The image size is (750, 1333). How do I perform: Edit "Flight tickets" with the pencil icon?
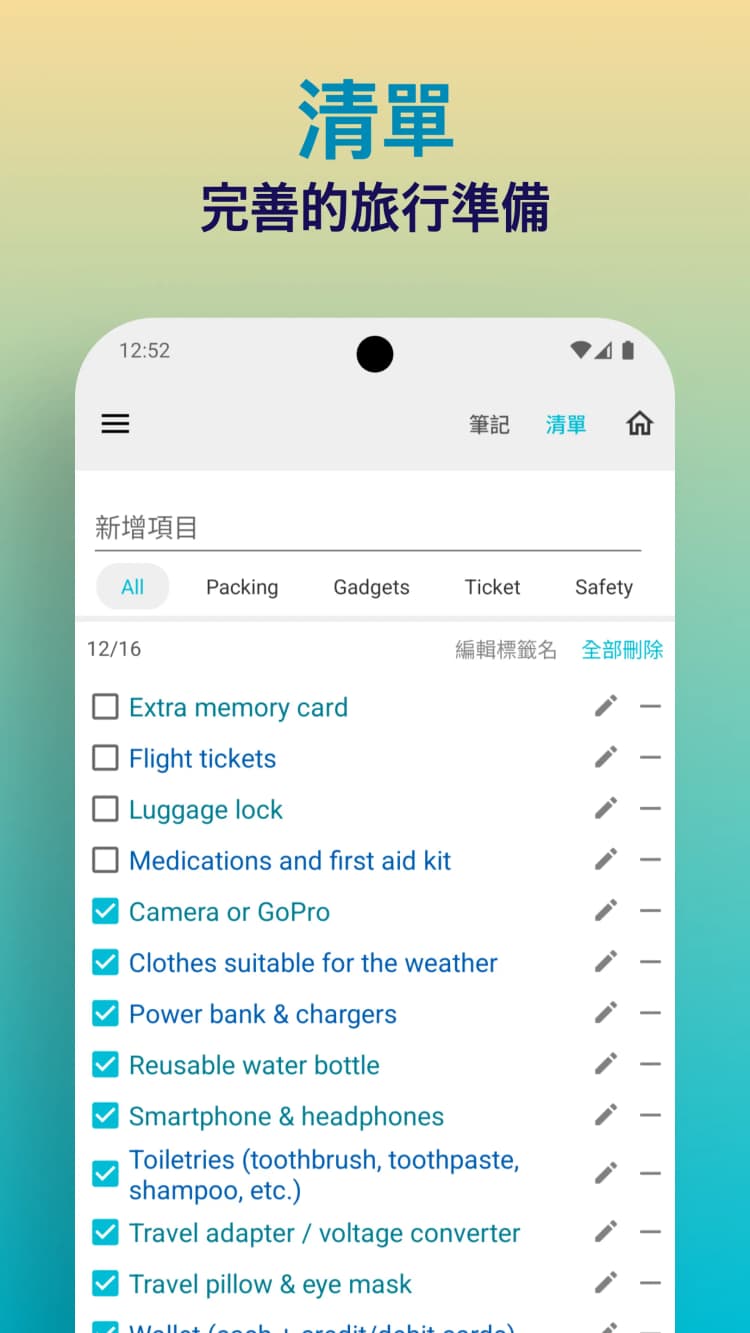606,757
